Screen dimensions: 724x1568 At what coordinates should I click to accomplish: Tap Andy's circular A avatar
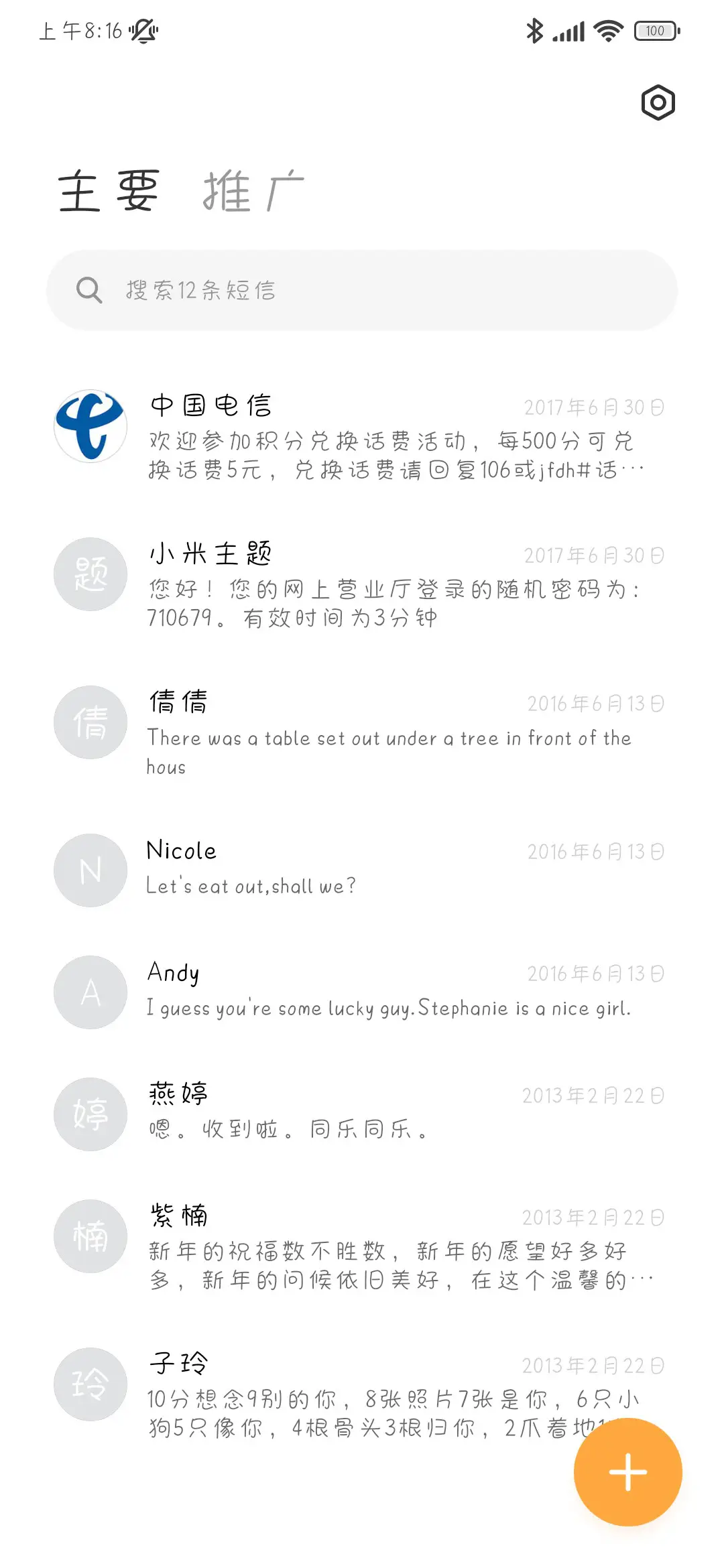90,993
